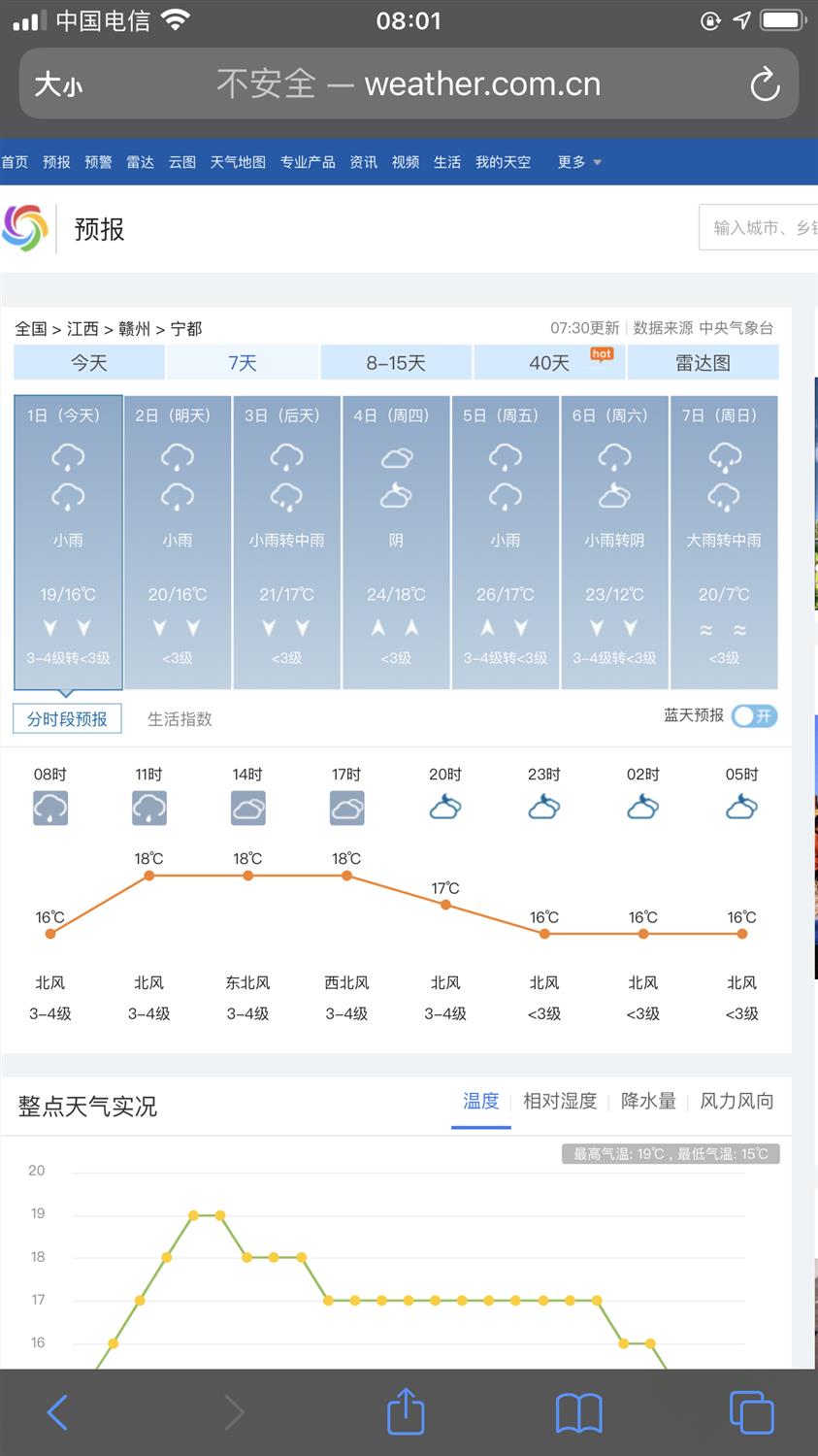
Task: Open 天气地图 weather map
Action: pos(238,162)
